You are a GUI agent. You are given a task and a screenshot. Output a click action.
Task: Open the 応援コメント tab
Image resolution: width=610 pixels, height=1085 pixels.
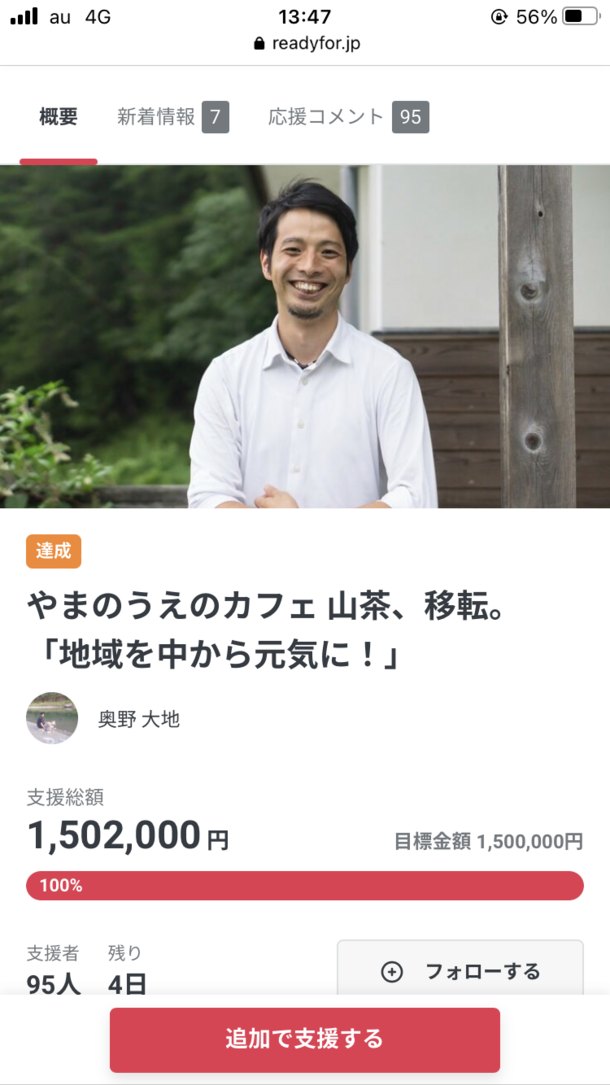[347, 117]
